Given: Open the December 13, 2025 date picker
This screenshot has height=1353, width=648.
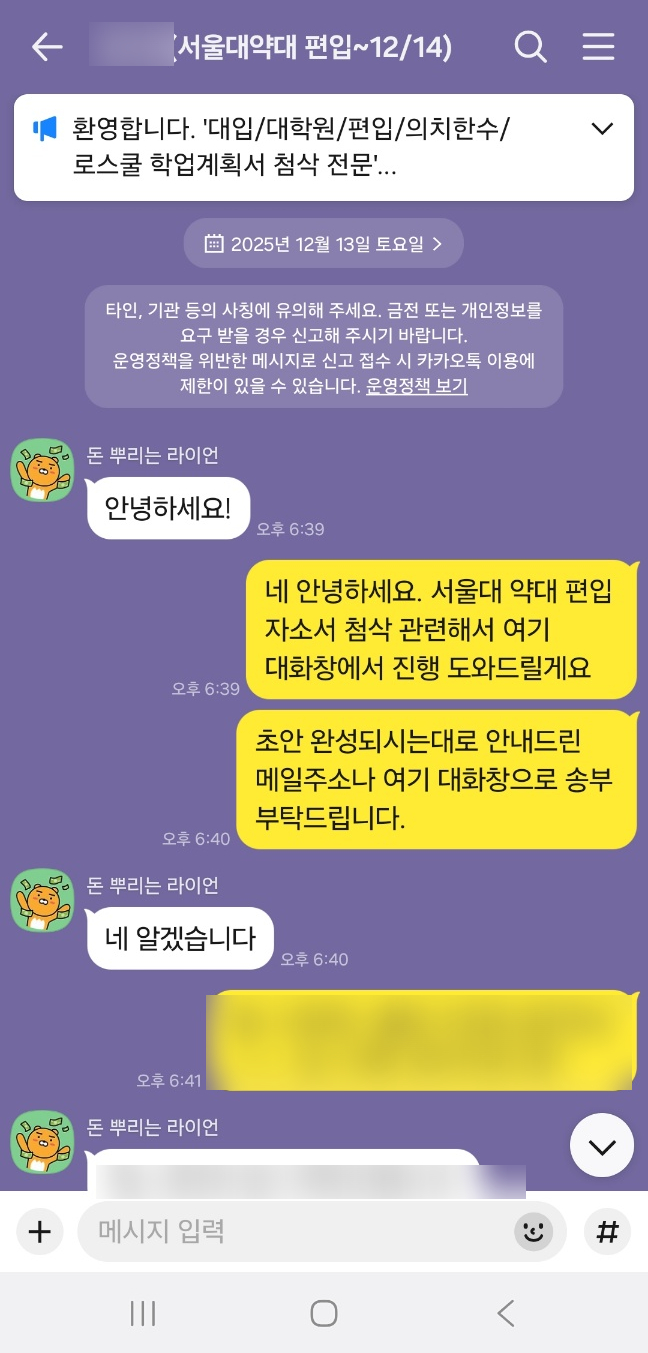Looking at the screenshot, I should pos(323,243).
